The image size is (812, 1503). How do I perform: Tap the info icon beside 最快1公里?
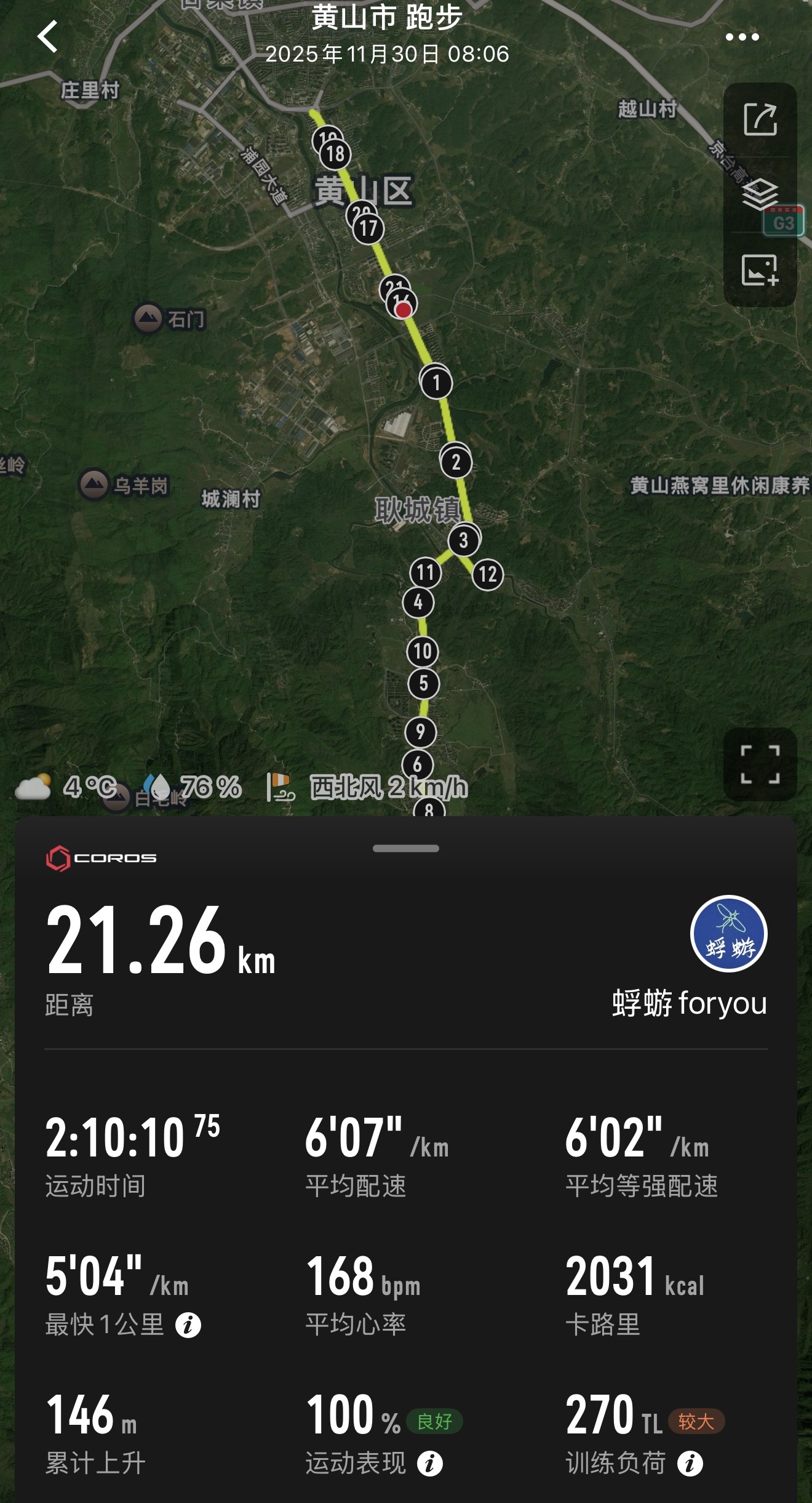click(188, 1325)
